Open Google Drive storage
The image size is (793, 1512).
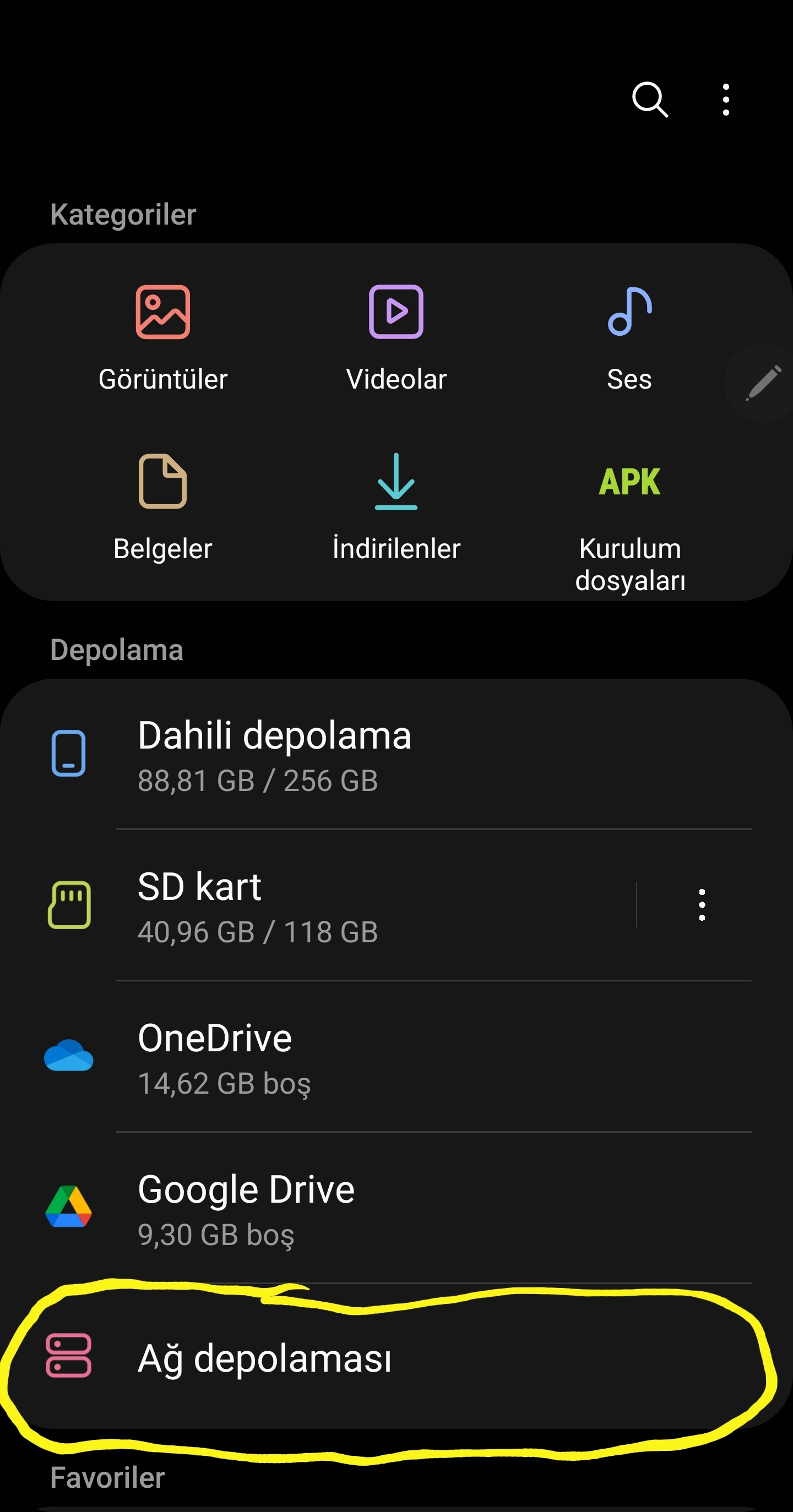(x=397, y=1208)
